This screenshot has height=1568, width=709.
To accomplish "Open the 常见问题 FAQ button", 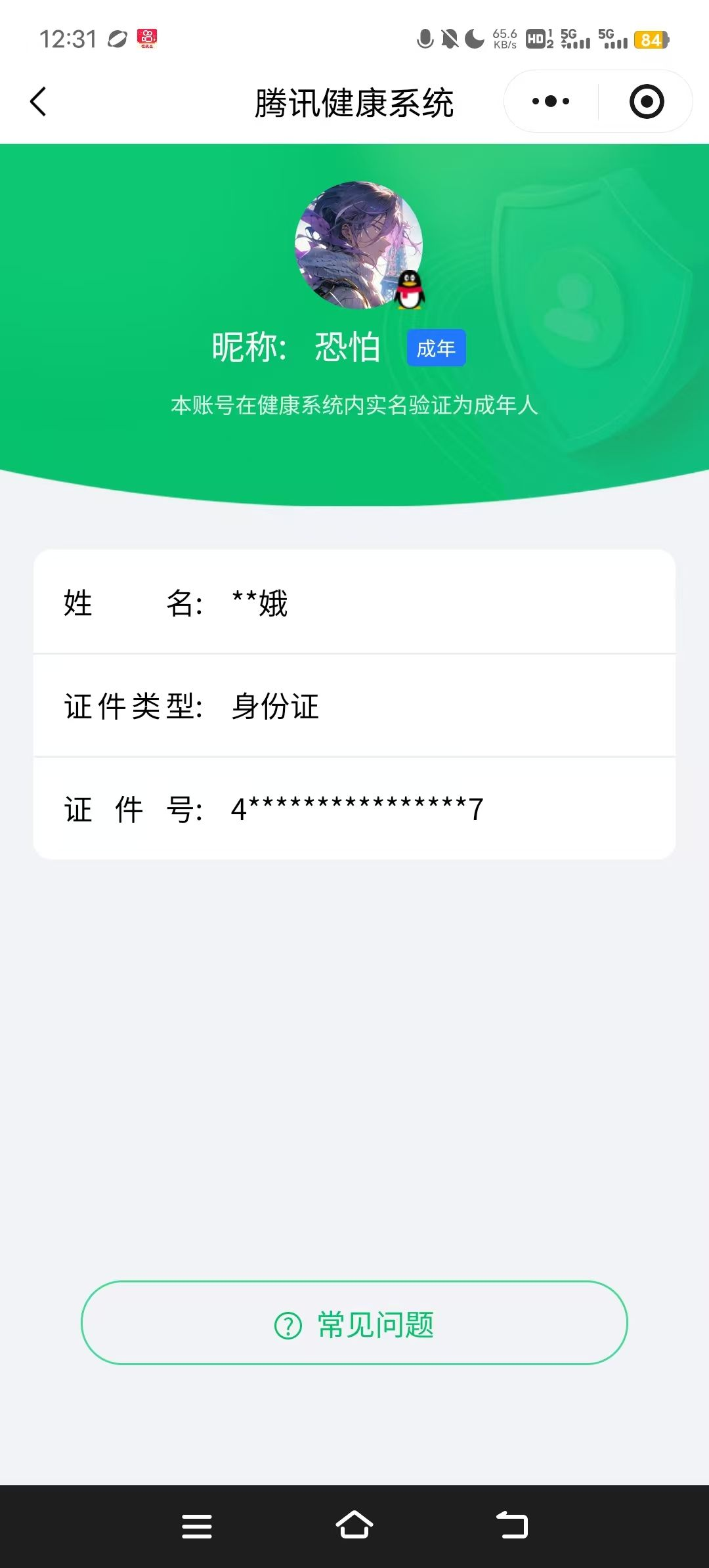I will [x=354, y=1324].
